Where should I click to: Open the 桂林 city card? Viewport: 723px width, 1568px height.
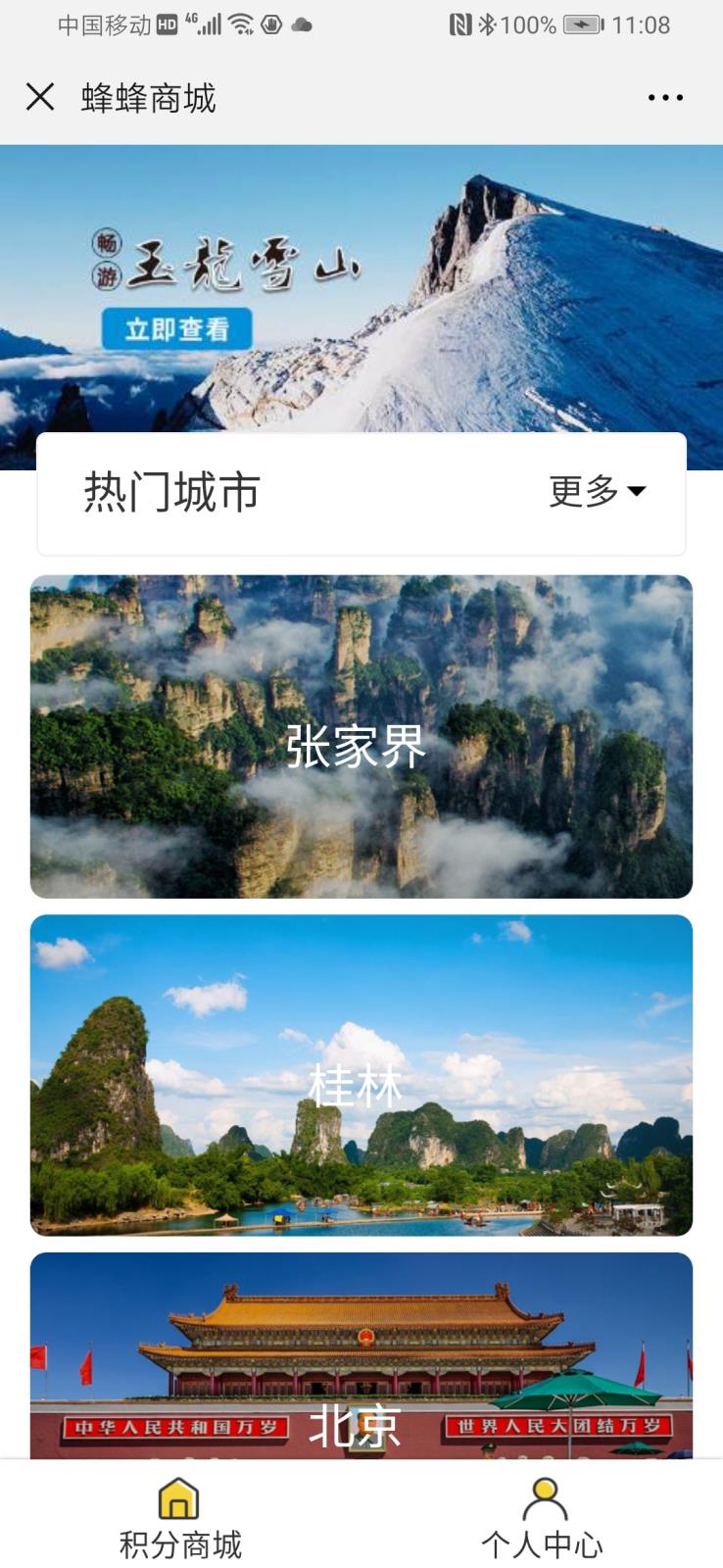click(x=361, y=1075)
